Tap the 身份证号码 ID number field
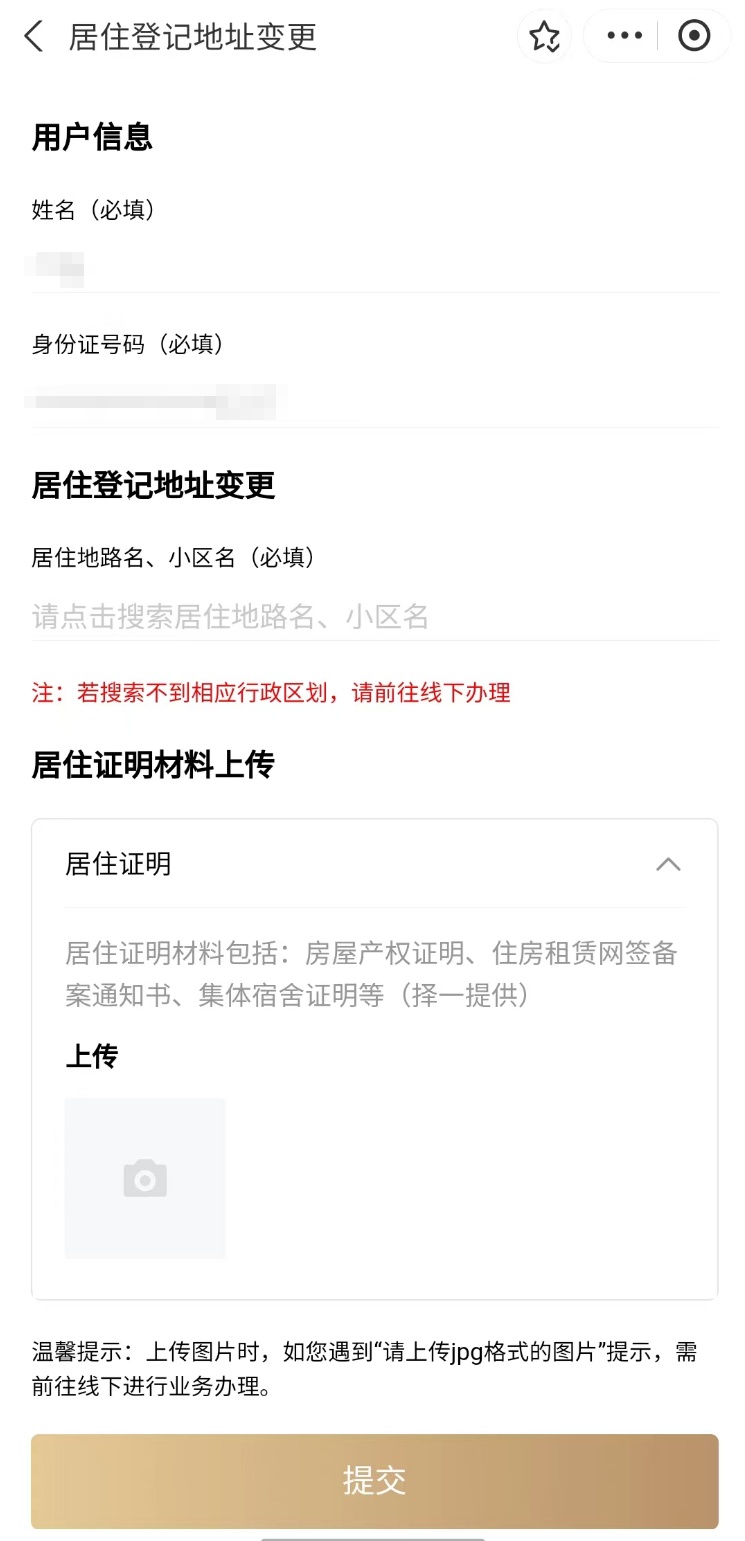The width and height of the screenshot is (745, 1541). (374, 401)
